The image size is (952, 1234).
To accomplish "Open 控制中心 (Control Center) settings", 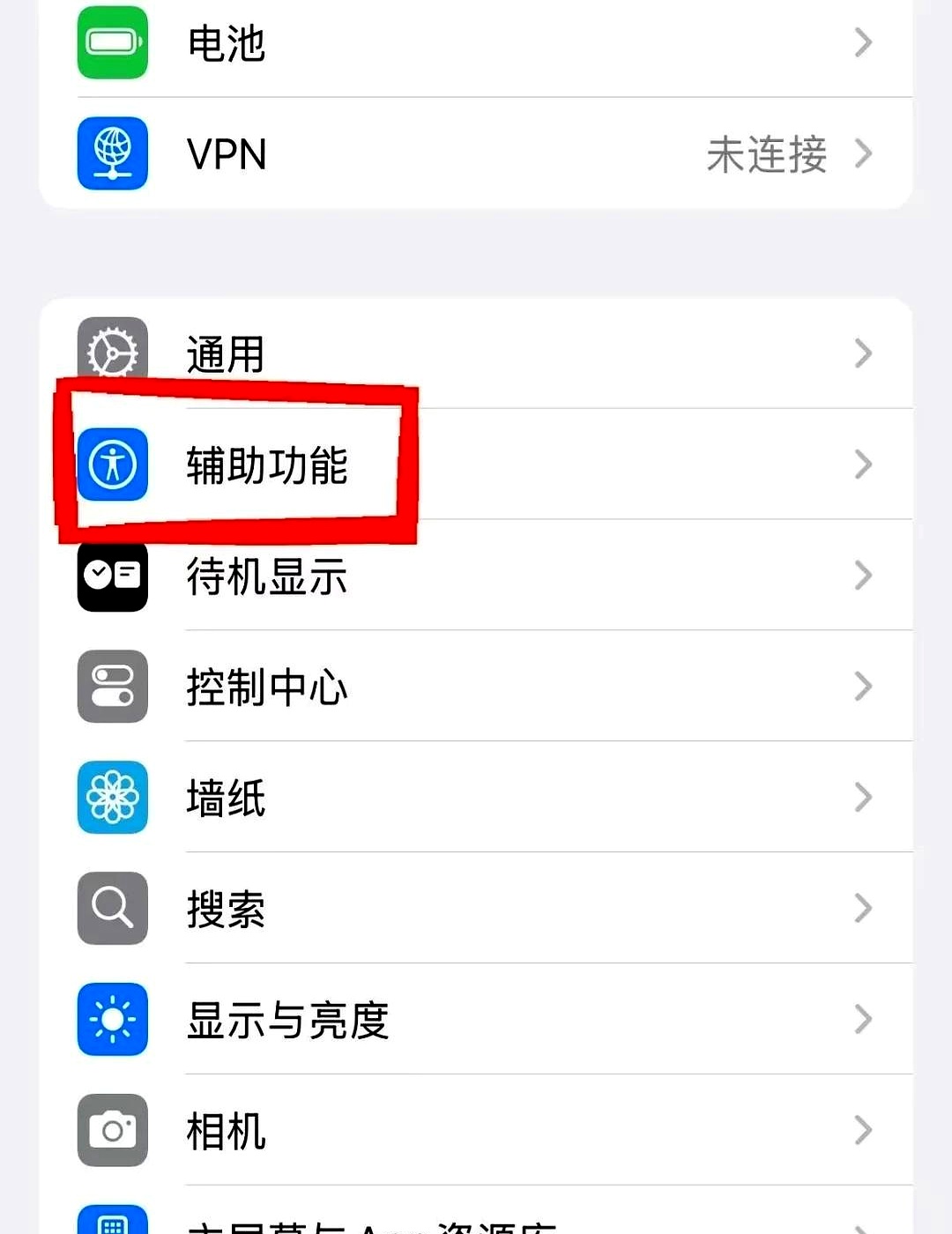I will coord(476,687).
